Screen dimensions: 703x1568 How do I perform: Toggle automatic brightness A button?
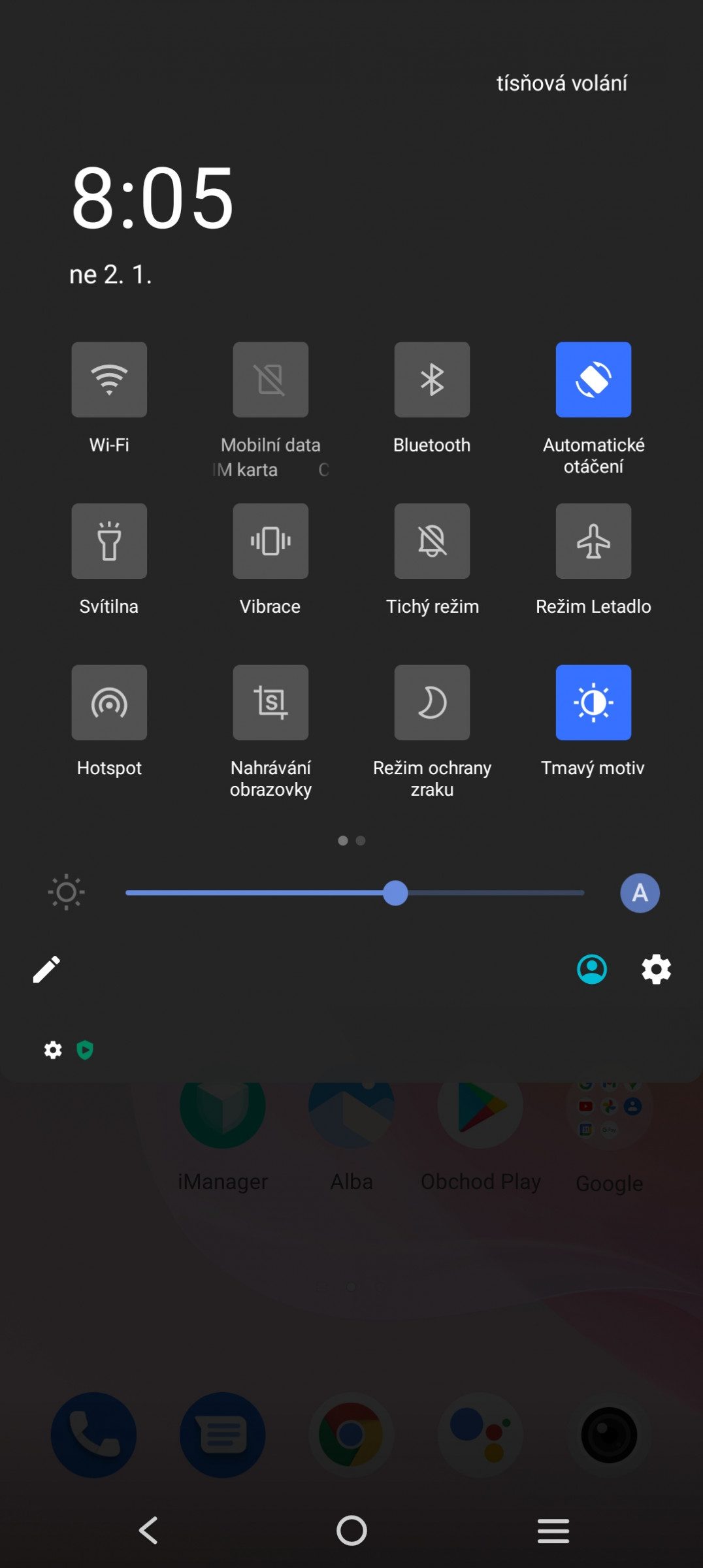tap(640, 892)
